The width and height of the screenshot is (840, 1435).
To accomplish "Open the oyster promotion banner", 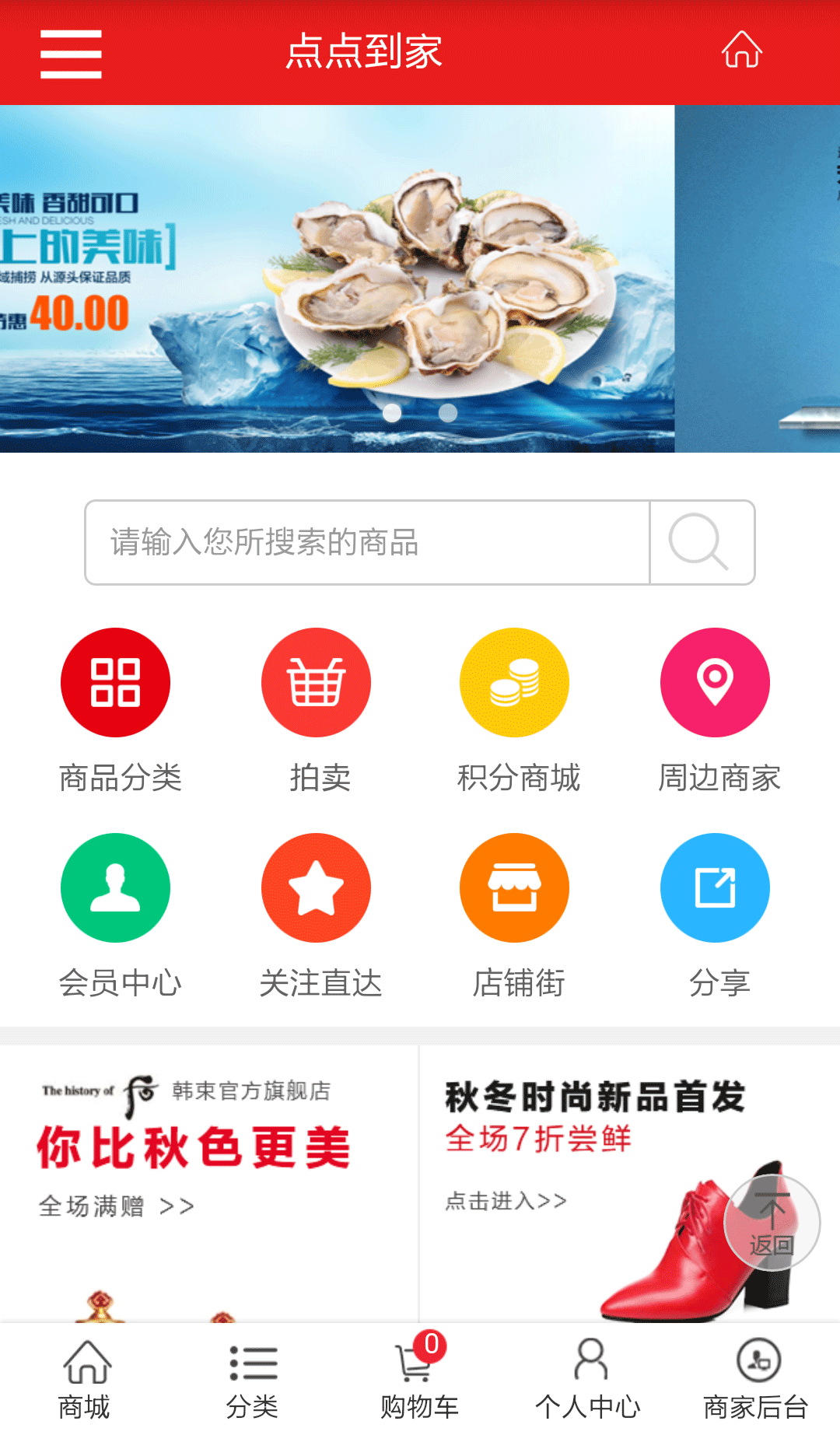I will (x=336, y=278).
